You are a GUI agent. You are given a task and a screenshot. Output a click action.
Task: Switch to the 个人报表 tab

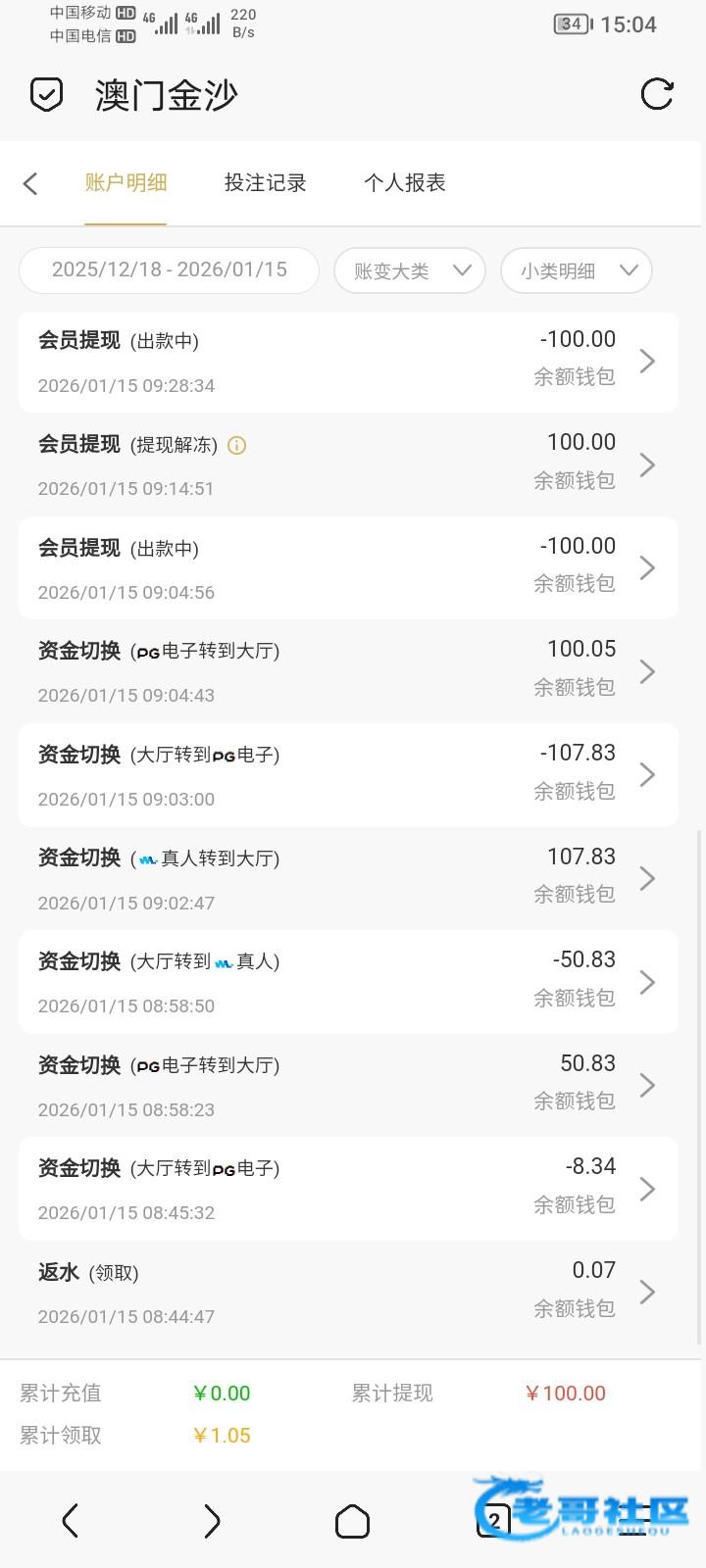tap(404, 182)
